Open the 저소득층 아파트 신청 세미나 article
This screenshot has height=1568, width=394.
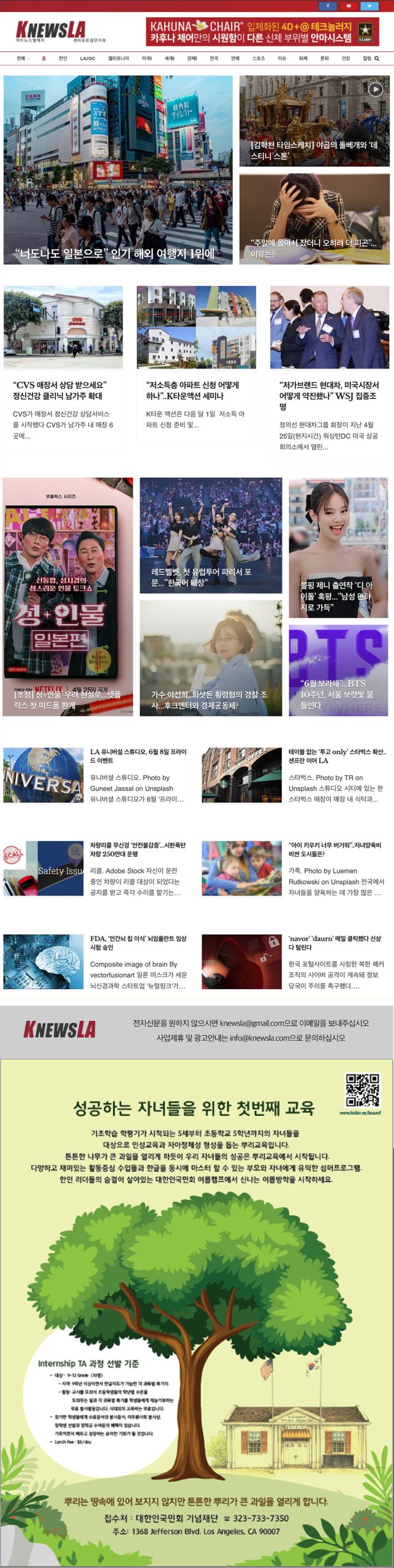192,390
